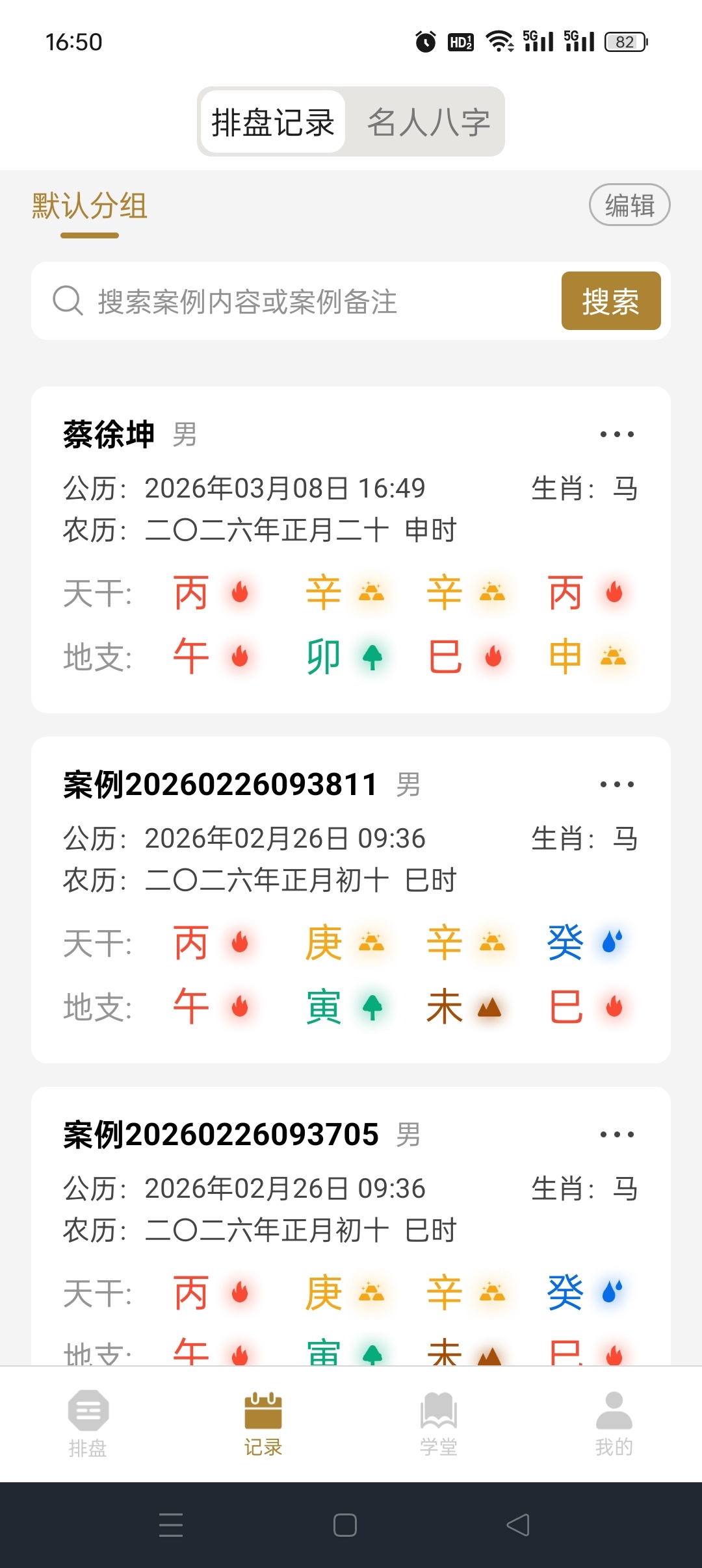The image size is (702, 1568).
Task: Open the three-dot menu on 蔡徐坤's card
Action: pos(616,434)
